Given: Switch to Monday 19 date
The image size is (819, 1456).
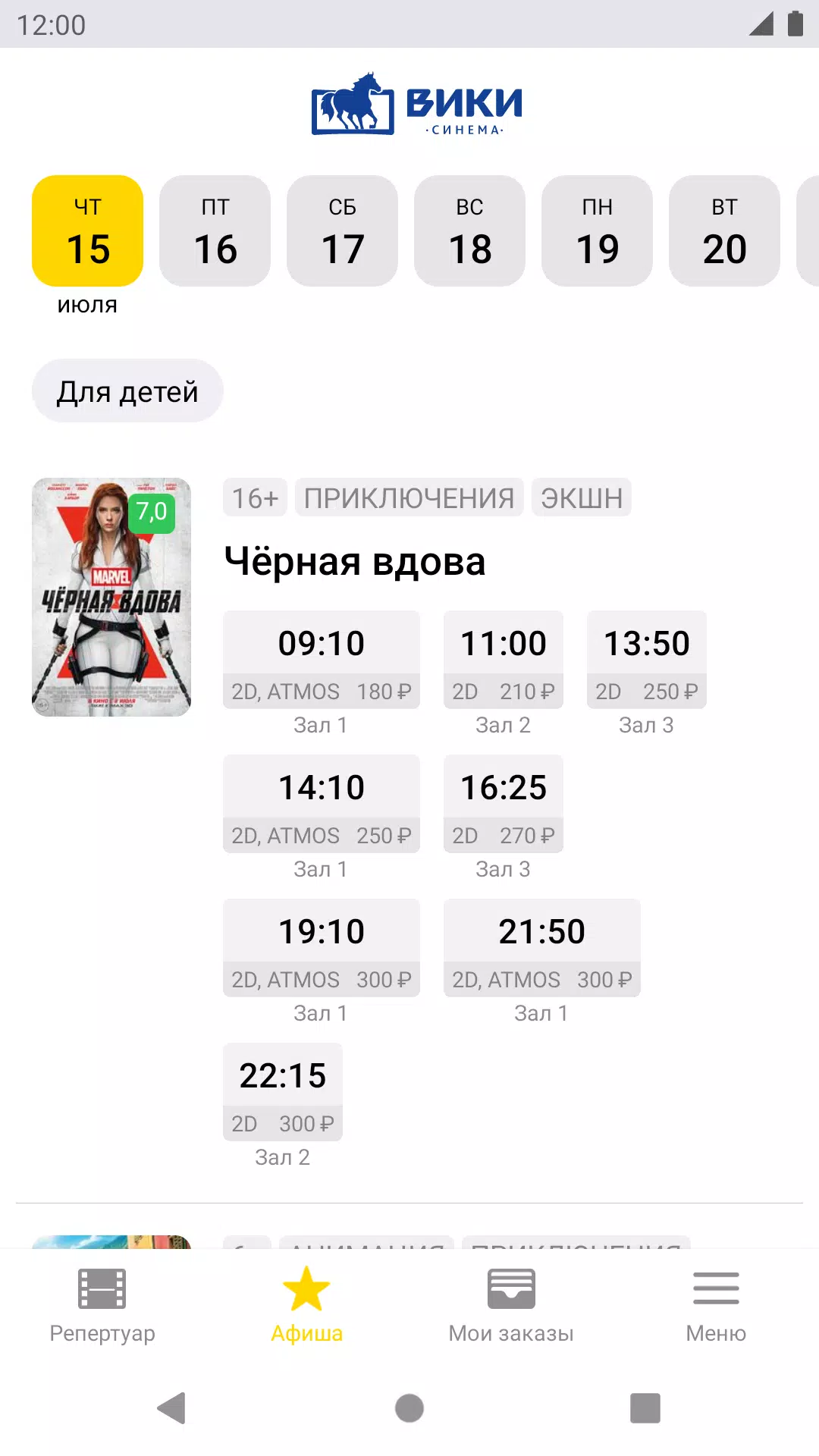Looking at the screenshot, I should (x=597, y=231).
